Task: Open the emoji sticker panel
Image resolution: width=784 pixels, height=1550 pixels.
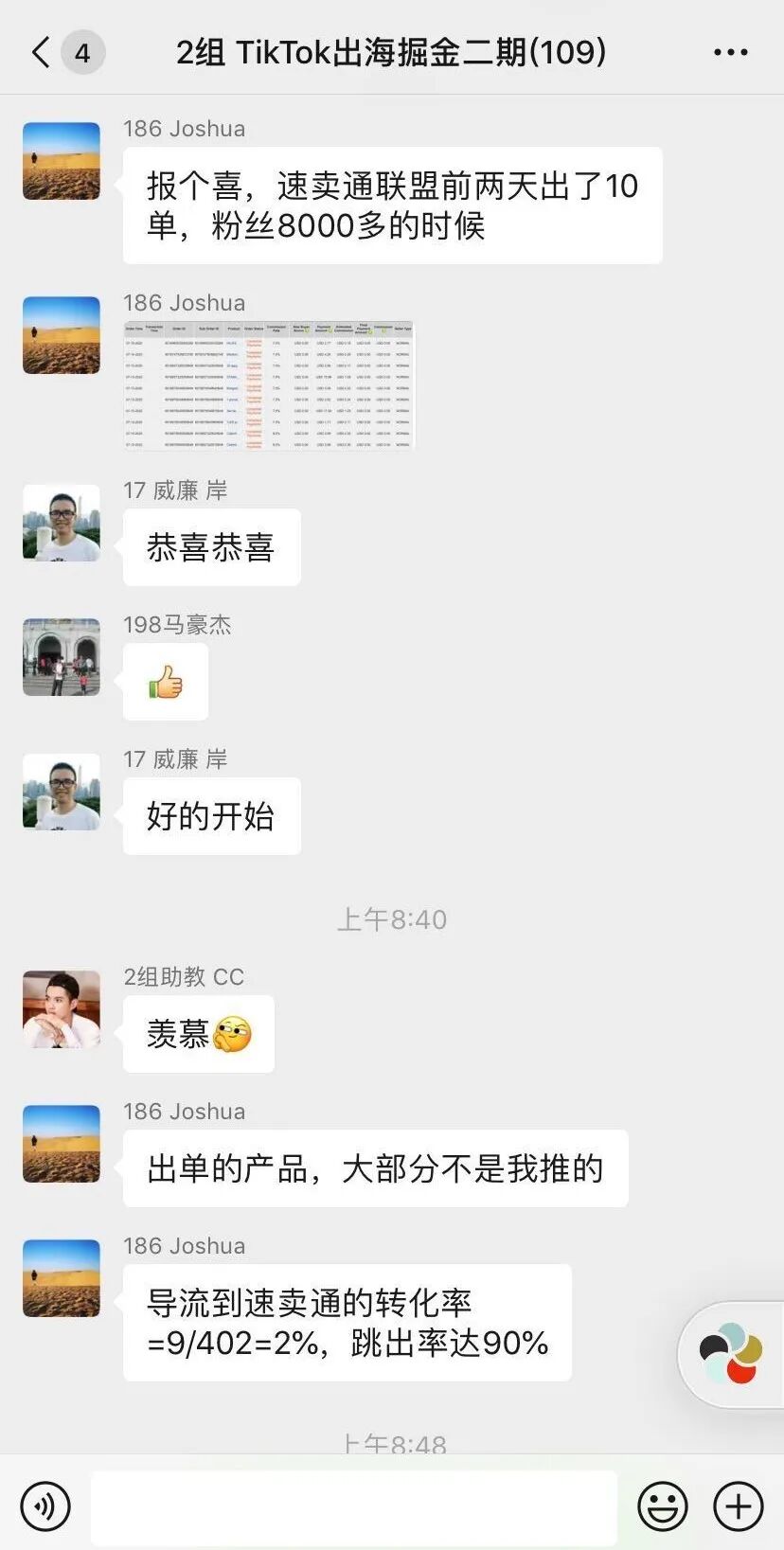Action: (663, 1505)
